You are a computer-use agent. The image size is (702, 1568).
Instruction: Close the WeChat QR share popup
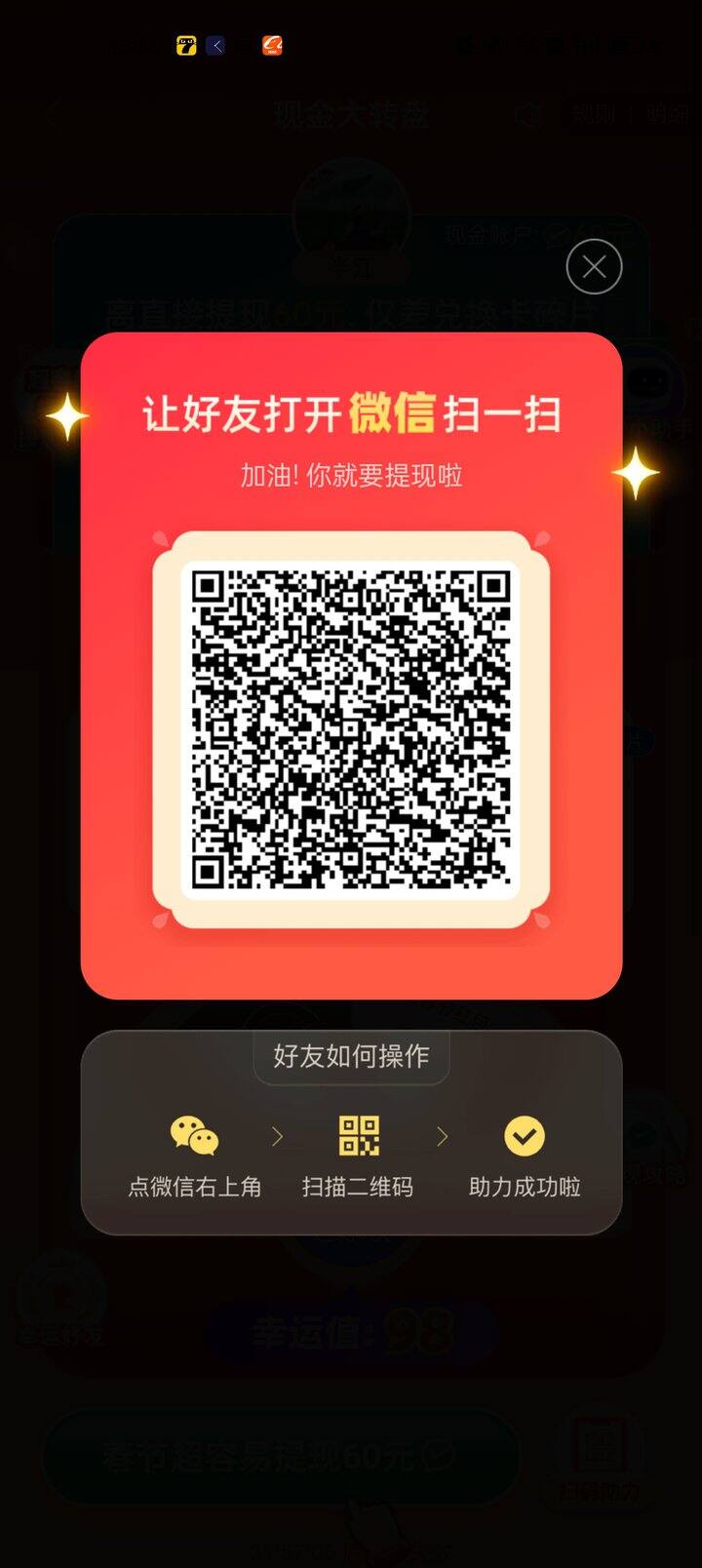click(x=594, y=266)
